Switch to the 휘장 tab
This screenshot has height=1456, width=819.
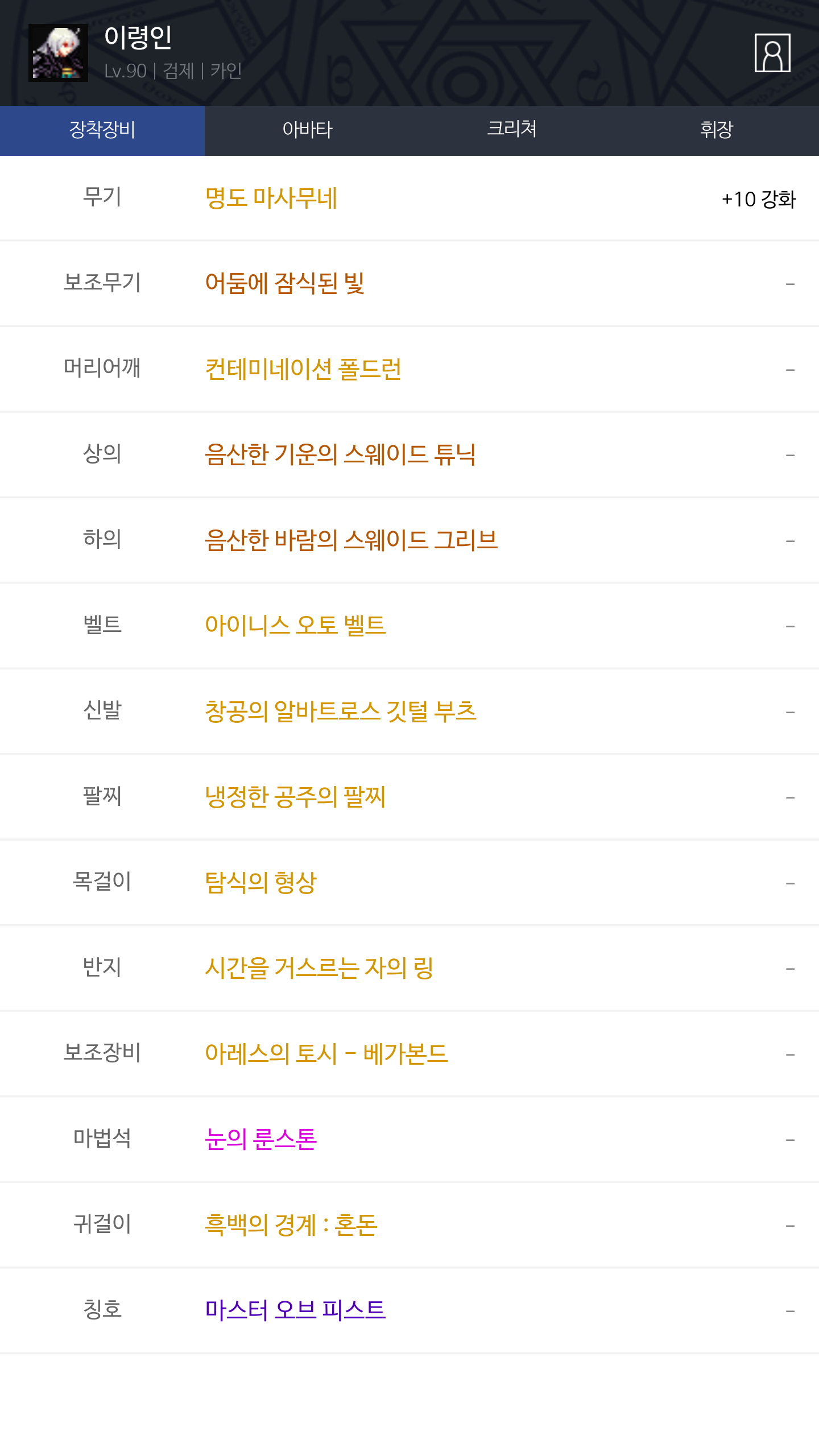(717, 130)
